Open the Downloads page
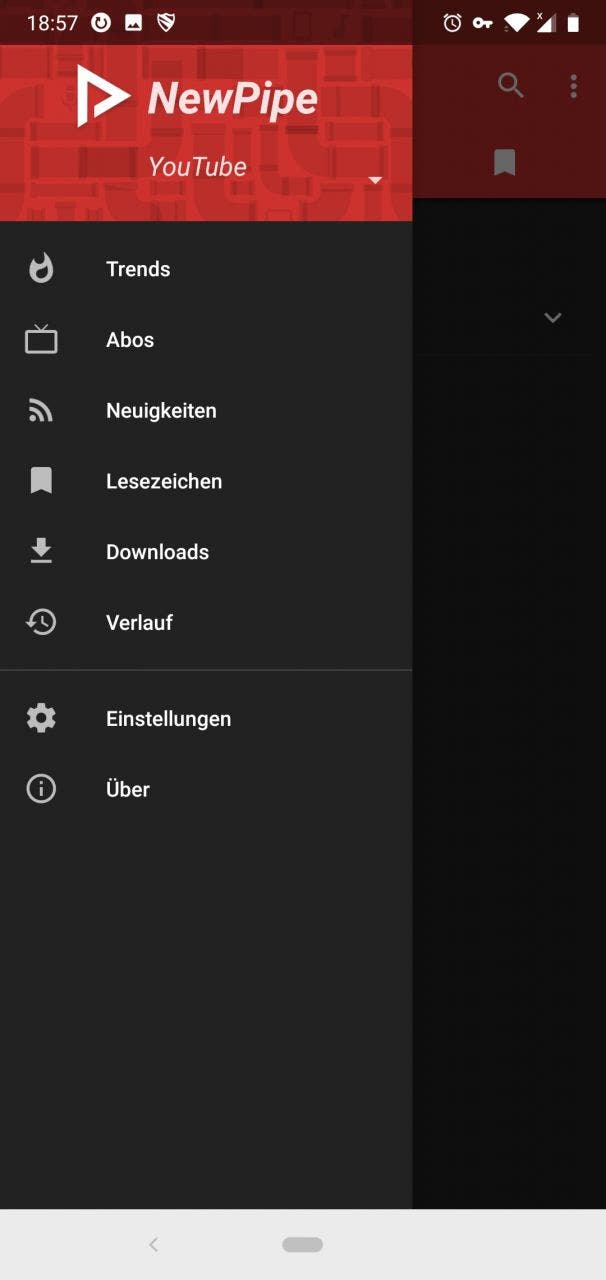The height and width of the screenshot is (1280, 606). point(206,552)
